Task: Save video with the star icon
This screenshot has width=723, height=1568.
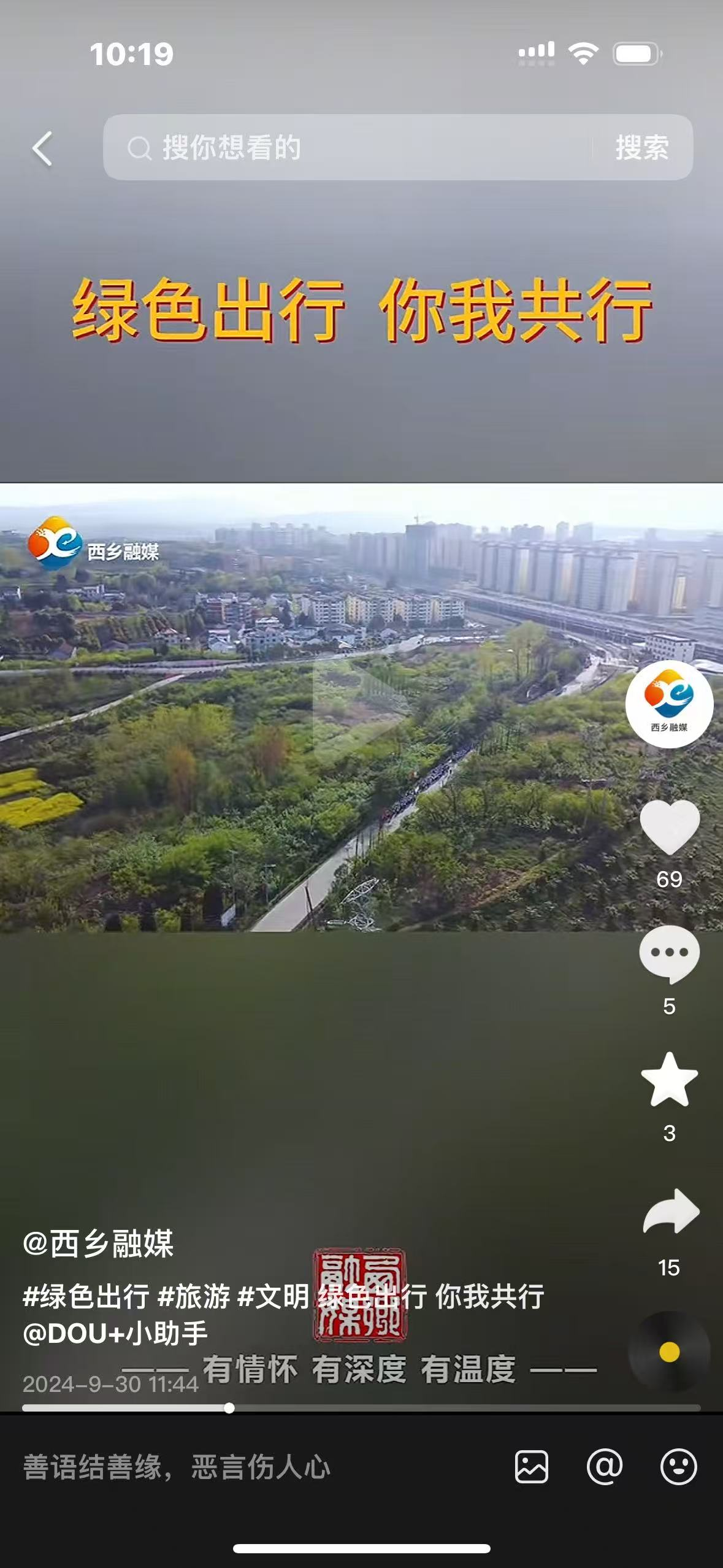Action: coord(669,1080)
